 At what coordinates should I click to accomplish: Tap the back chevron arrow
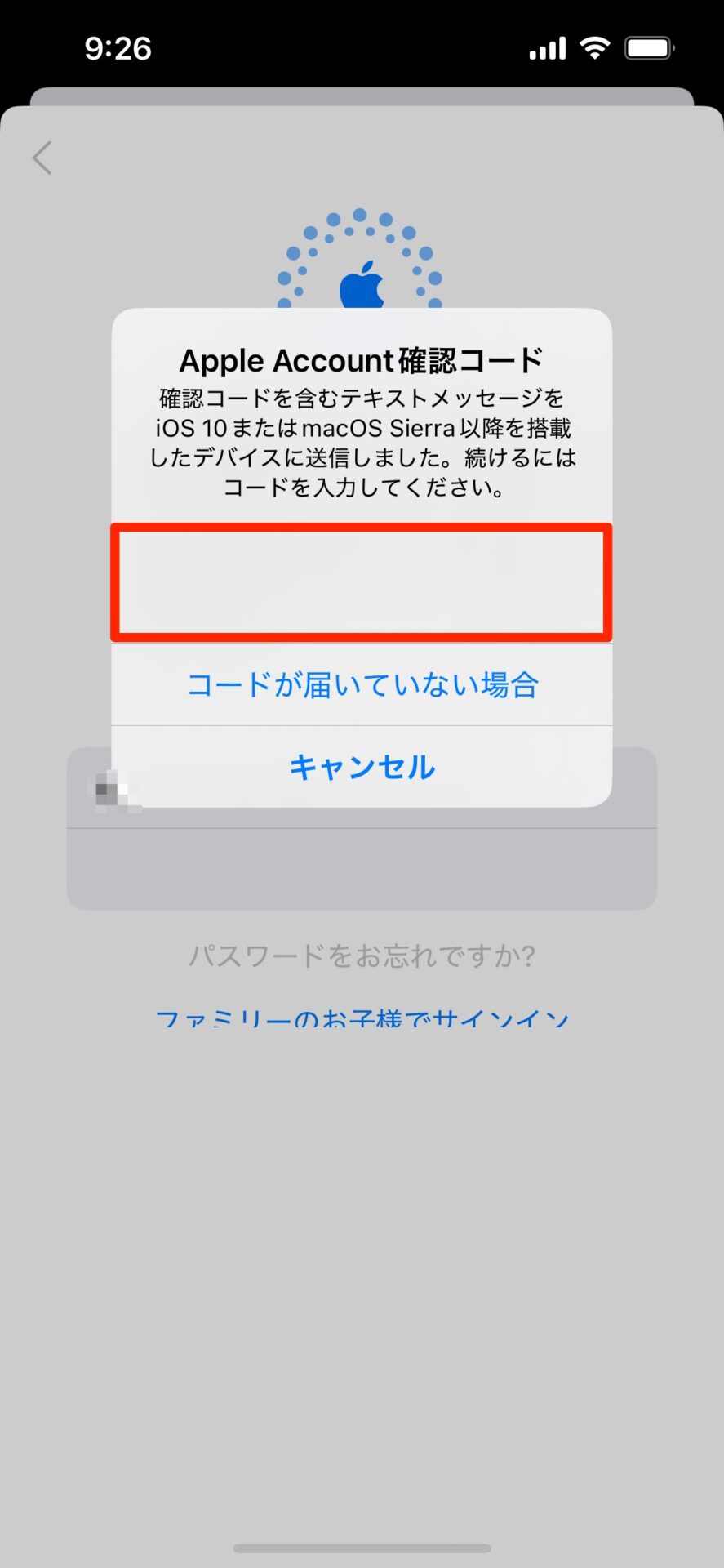click(x=41, y=158)
